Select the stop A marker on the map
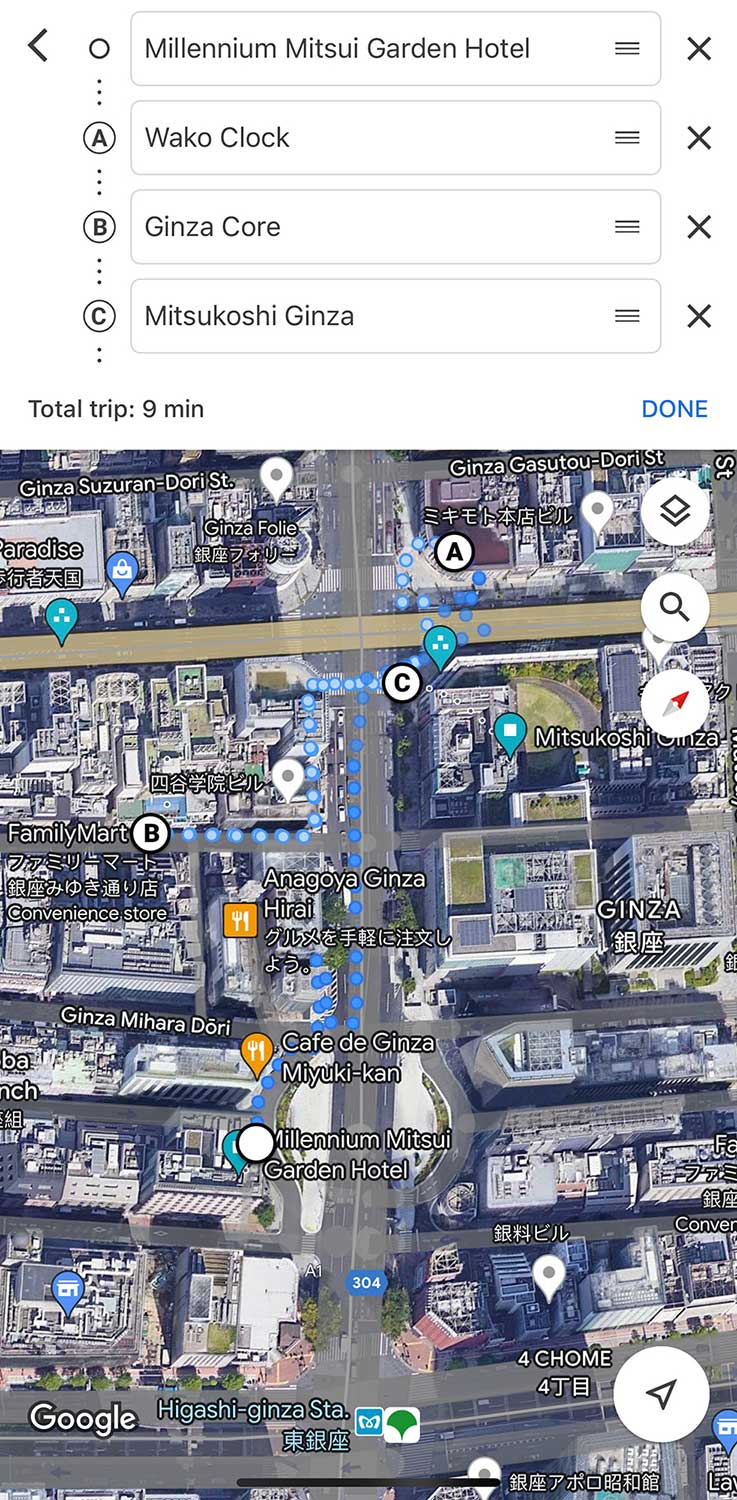 (x=453, y=551)
